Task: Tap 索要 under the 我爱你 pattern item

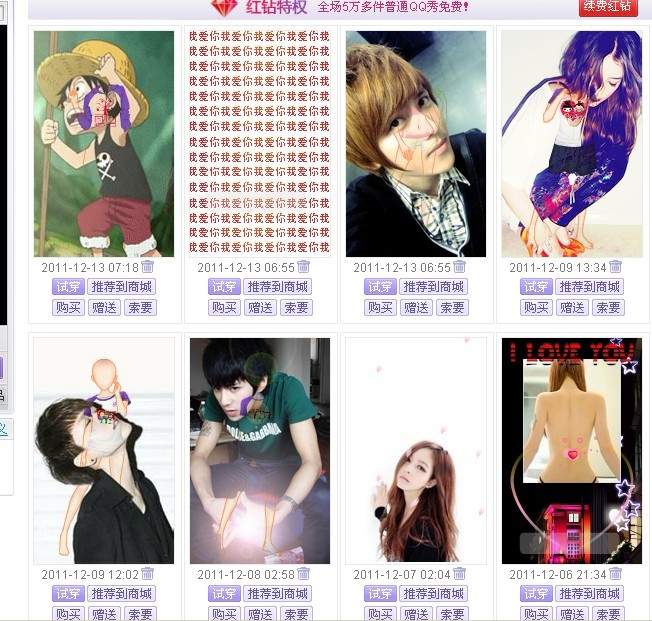Action: coord(296,308)
